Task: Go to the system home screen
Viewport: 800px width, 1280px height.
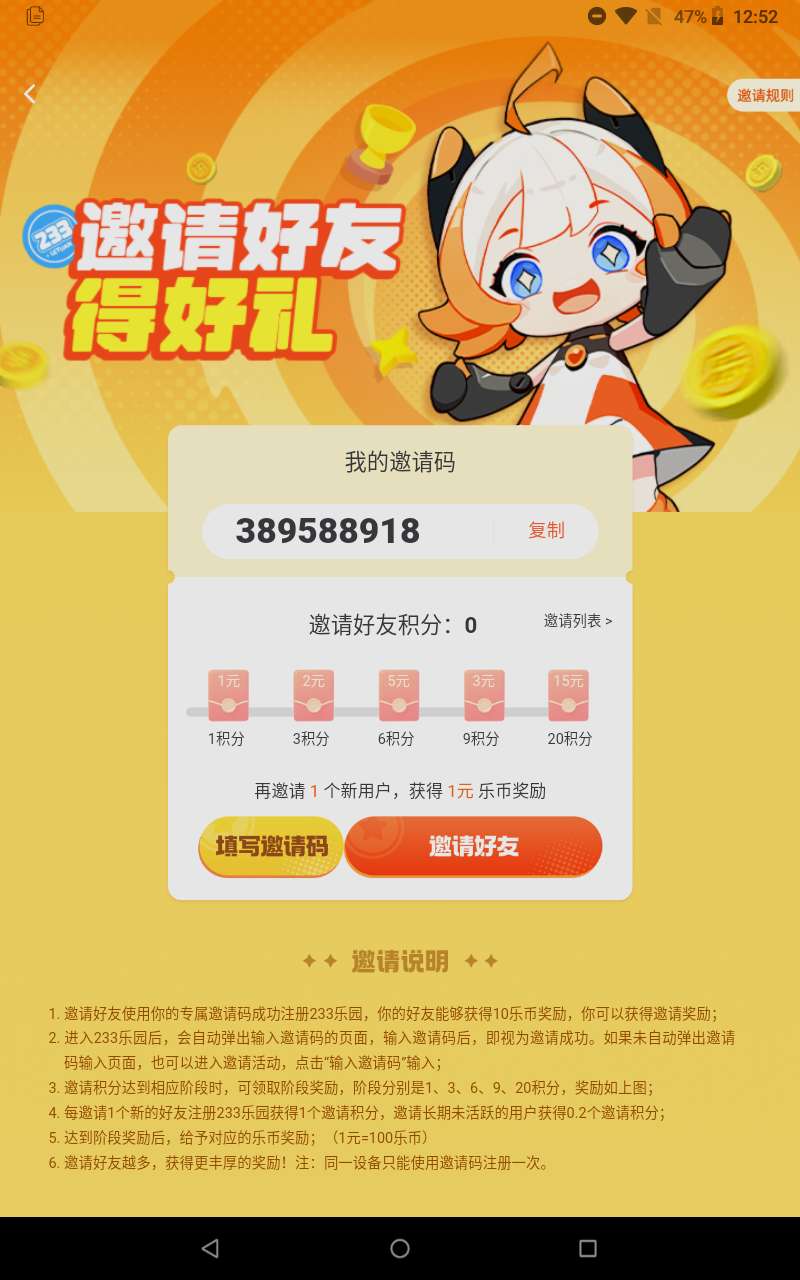Action: point(400,1248)
